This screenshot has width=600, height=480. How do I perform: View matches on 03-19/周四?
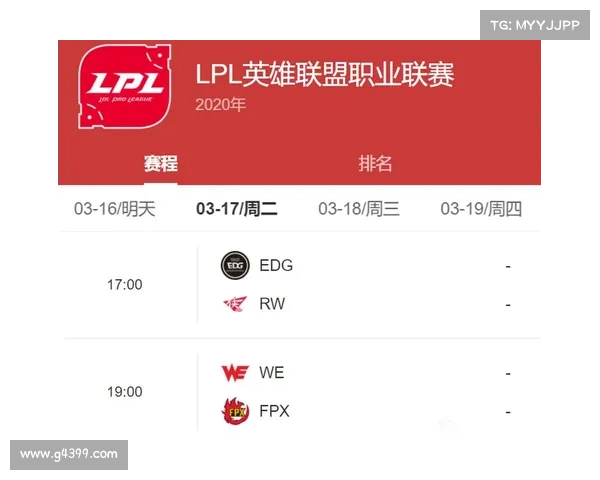coord(481,209)
